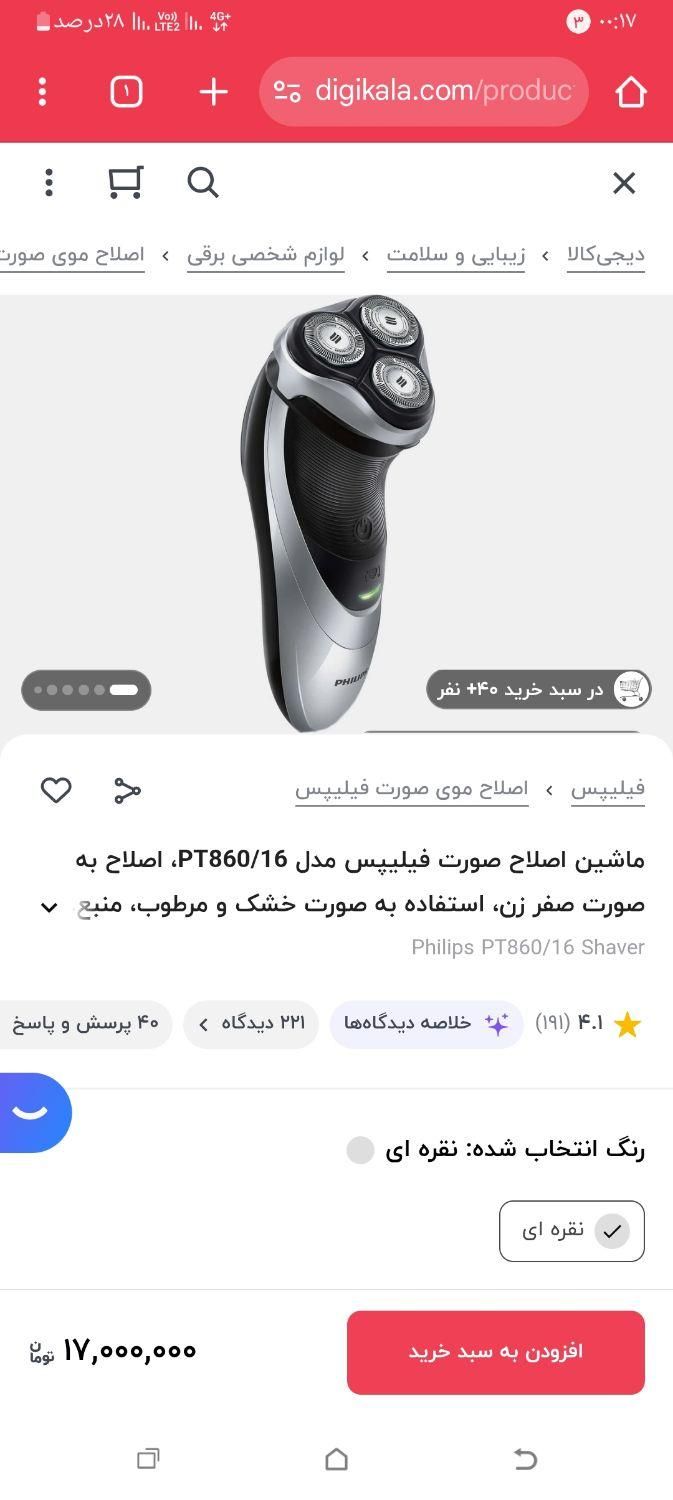The height and width of the screenshot is (1500, 673).
Task: Open the product page overflow menu
Action: (49, 183)
